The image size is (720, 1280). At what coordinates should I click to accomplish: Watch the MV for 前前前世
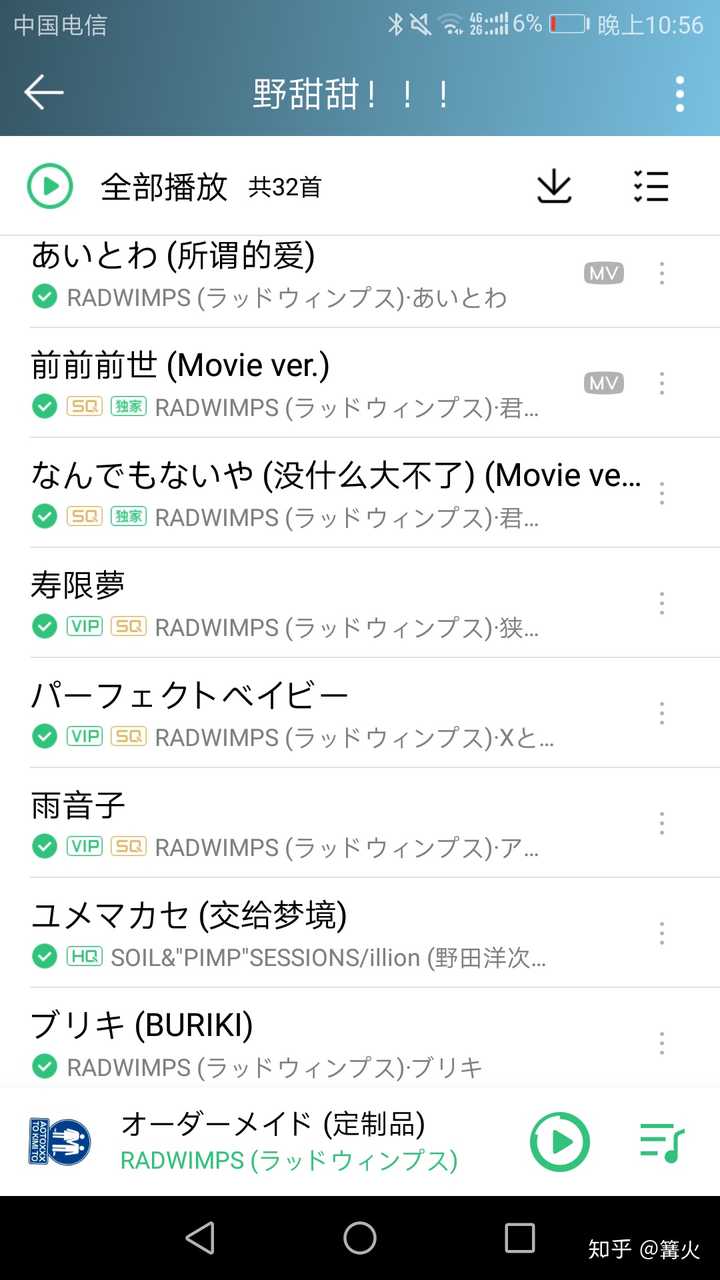coord(603,383)
